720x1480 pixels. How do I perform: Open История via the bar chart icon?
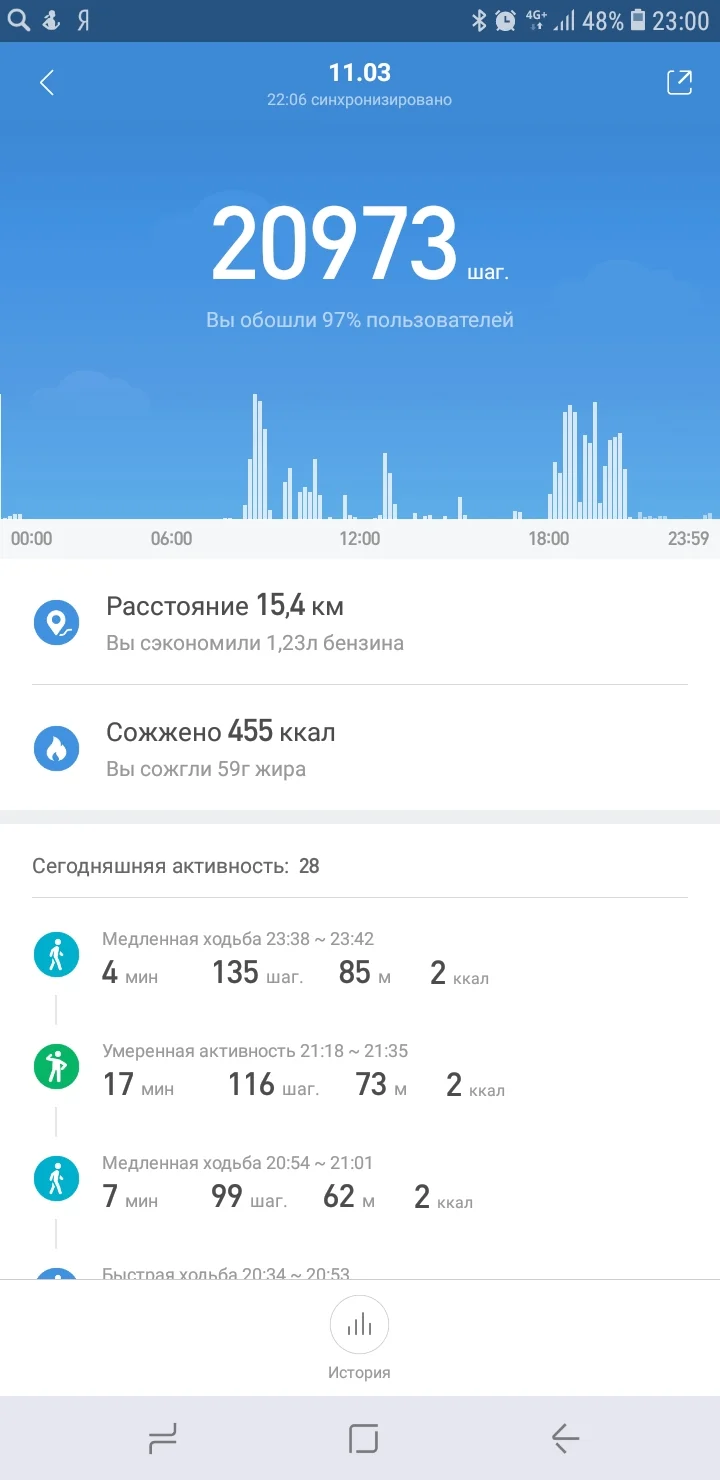359,1324
